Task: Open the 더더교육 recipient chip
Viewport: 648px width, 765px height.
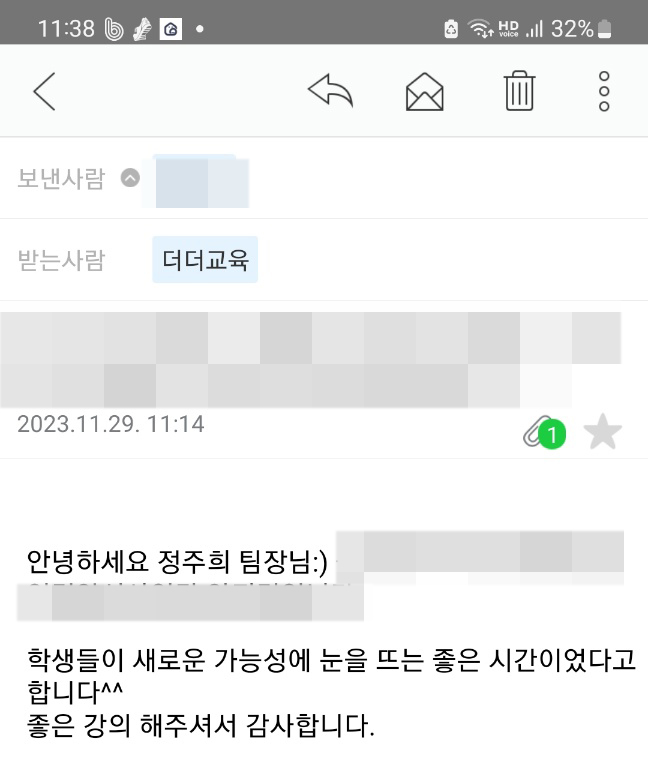Action: point(205,261)
